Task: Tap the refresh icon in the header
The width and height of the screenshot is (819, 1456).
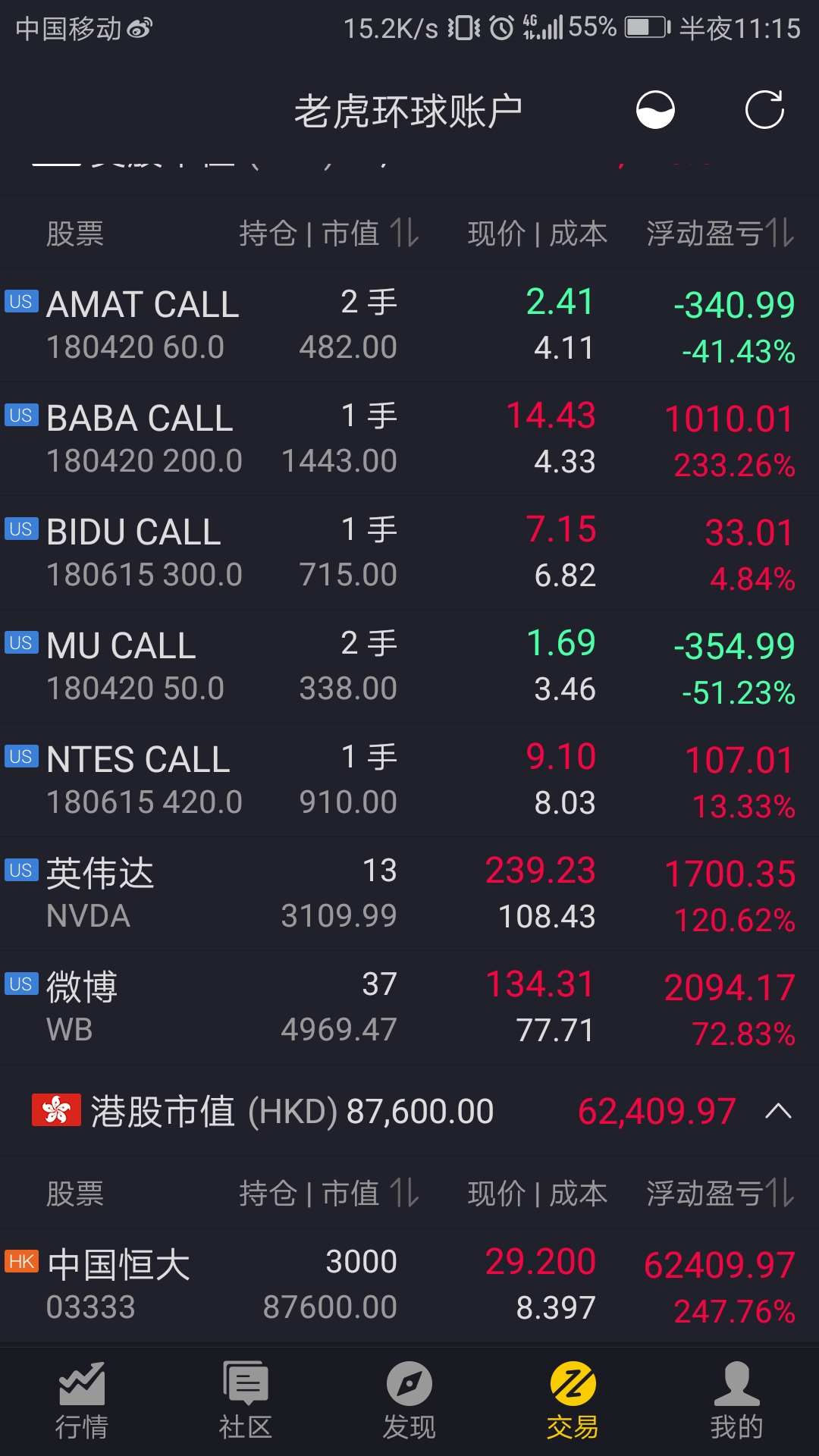Action: click(764, 110)
